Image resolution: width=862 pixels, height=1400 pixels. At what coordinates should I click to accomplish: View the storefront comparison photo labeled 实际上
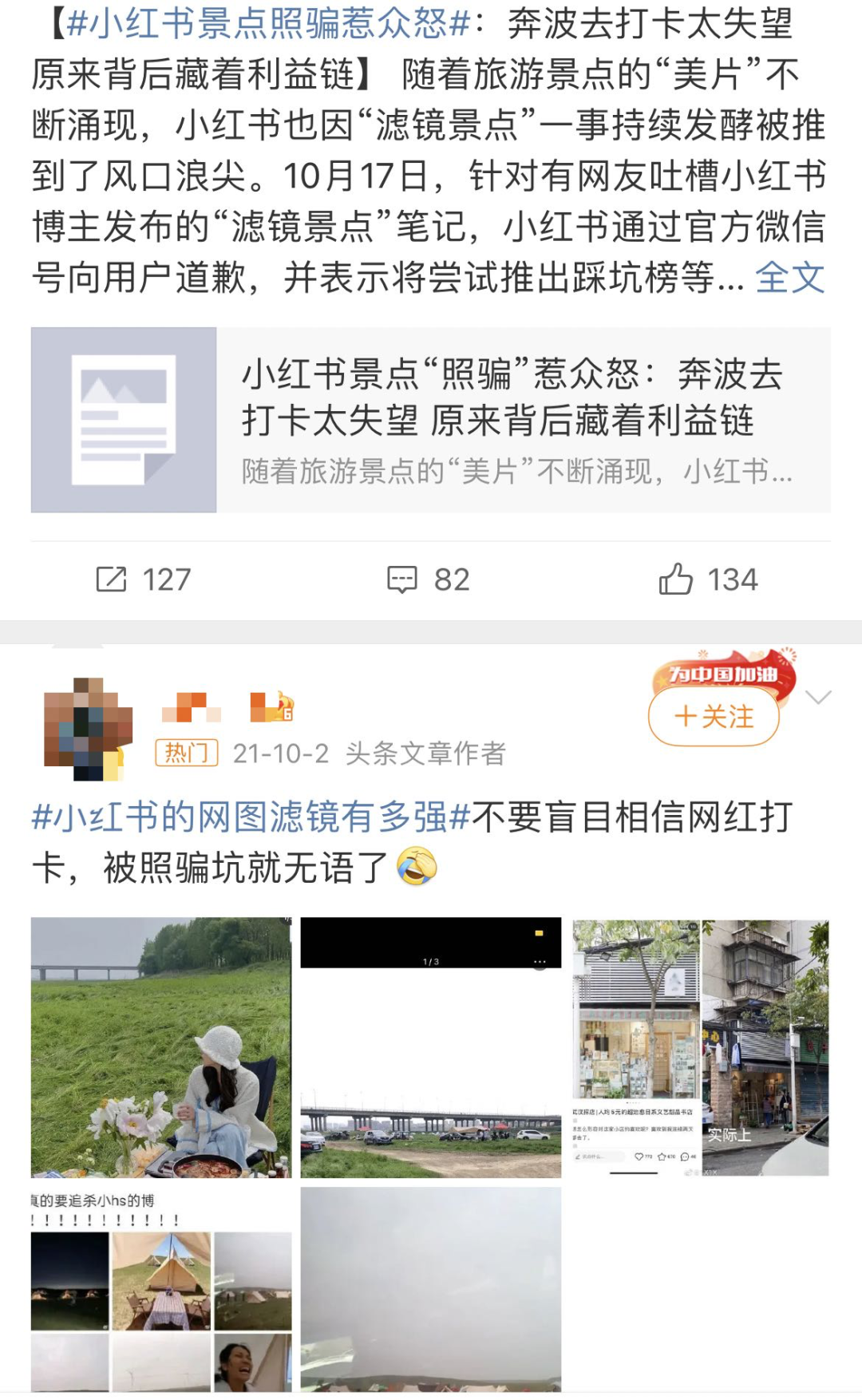tap(700, 1047)
